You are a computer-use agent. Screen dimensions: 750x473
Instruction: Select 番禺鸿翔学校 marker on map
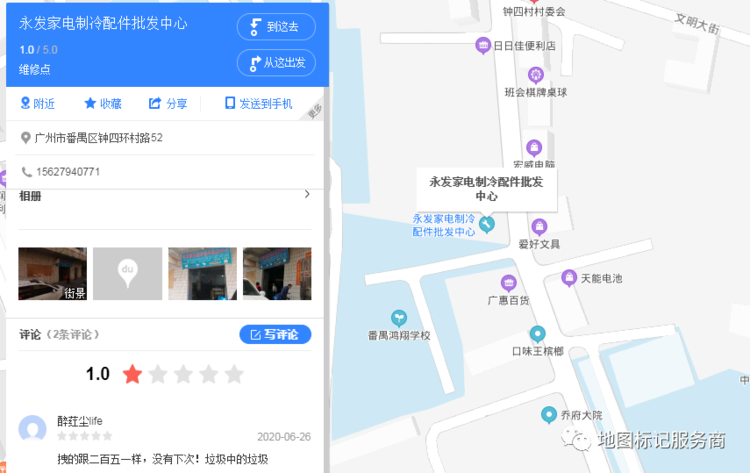tap(399, 318)
